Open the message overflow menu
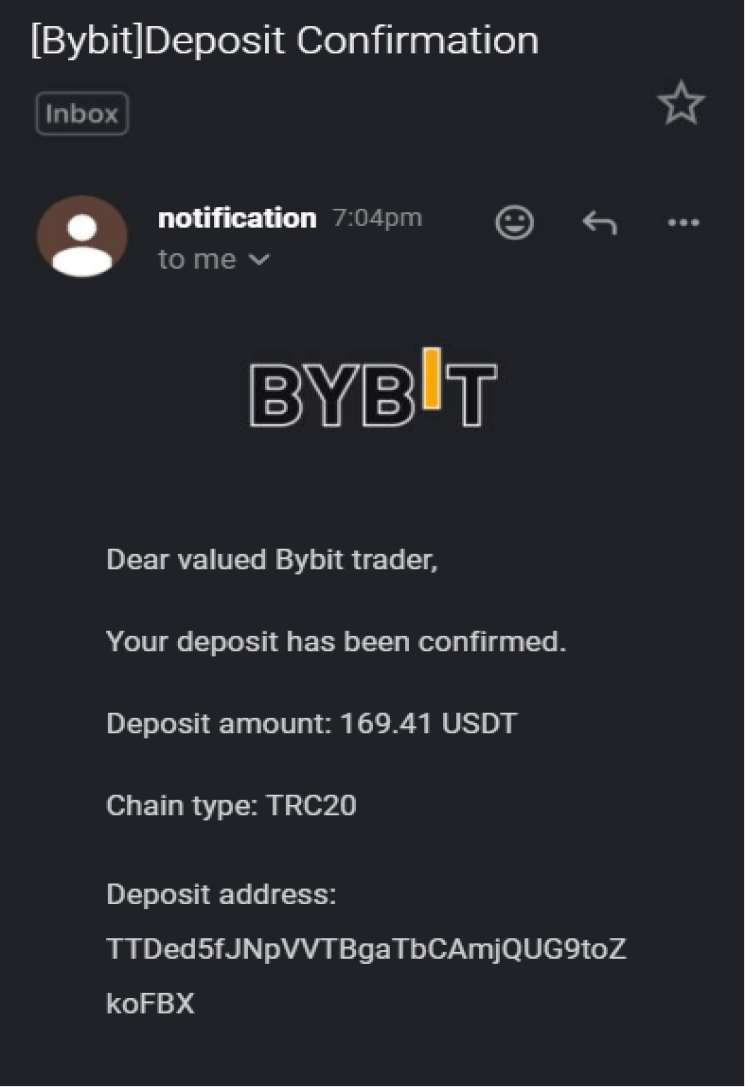 click(683, 223)
